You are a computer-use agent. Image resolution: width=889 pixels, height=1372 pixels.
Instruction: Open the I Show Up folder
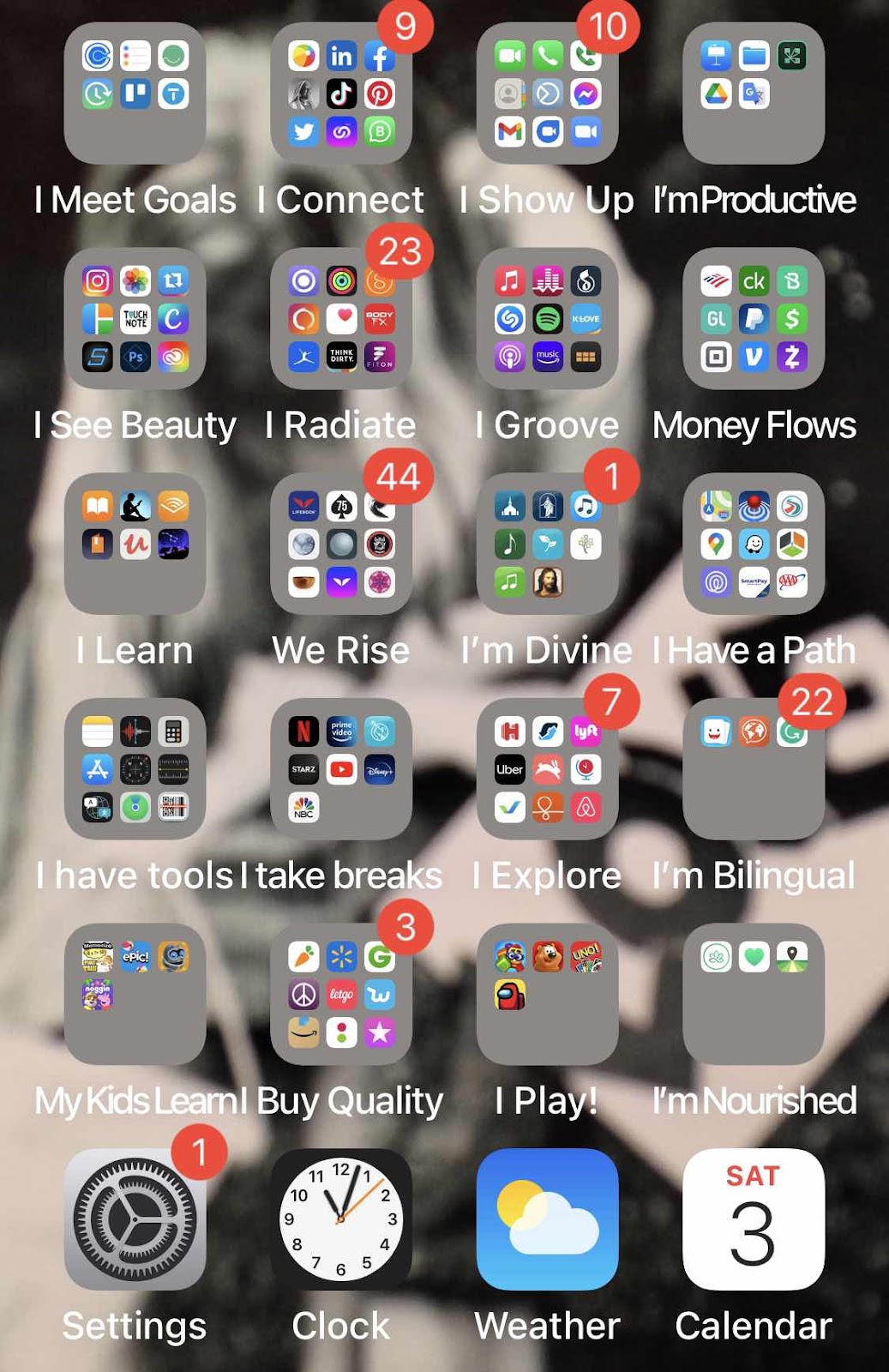(x=547, y=93)
